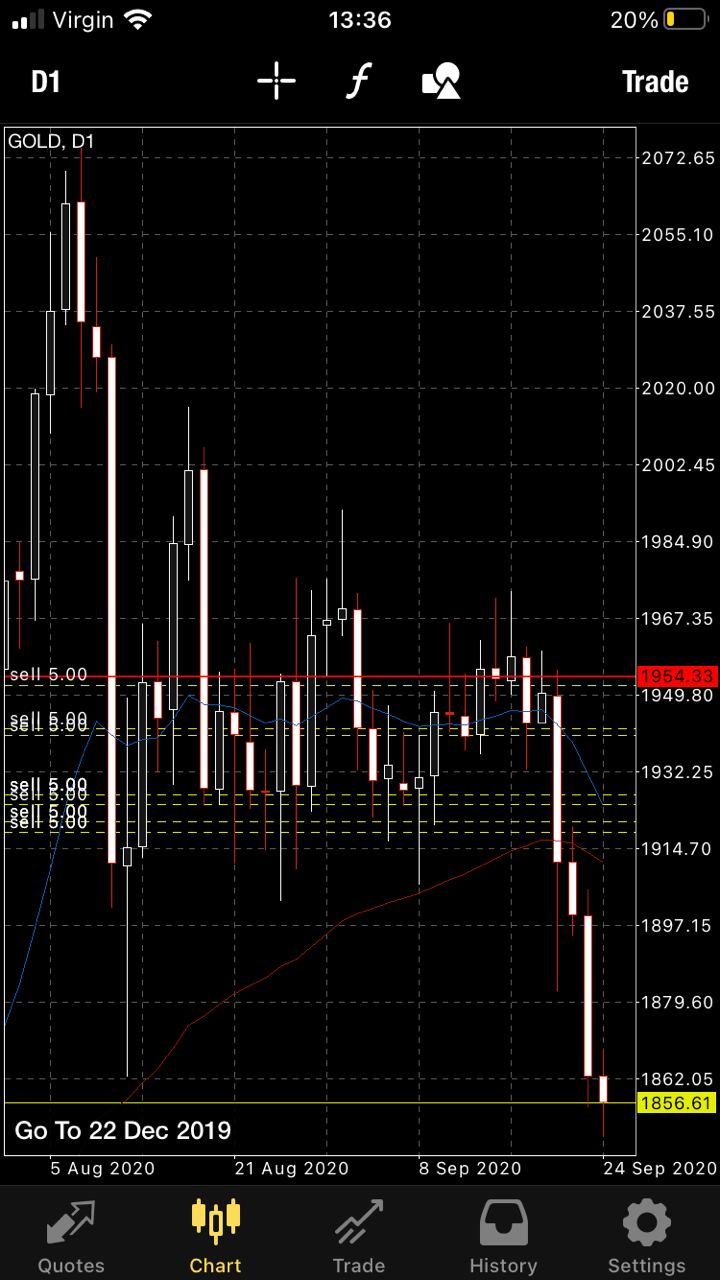Tap Trade in the top bar
This screenshot has height=1280, width=720.
coord(655,81)
